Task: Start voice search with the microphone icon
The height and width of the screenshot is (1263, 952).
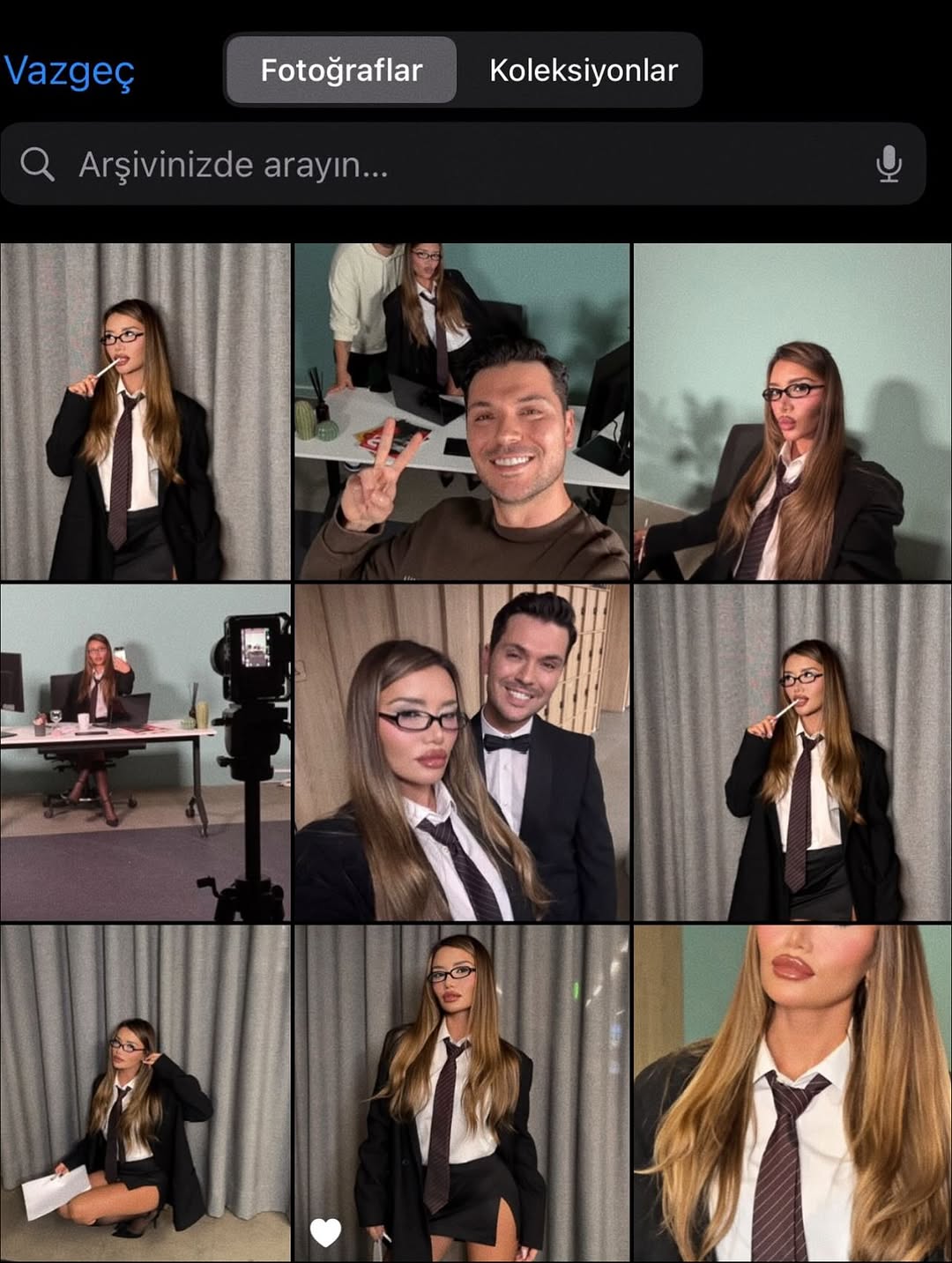Action: pyautogui.click(x=889, y=165)
